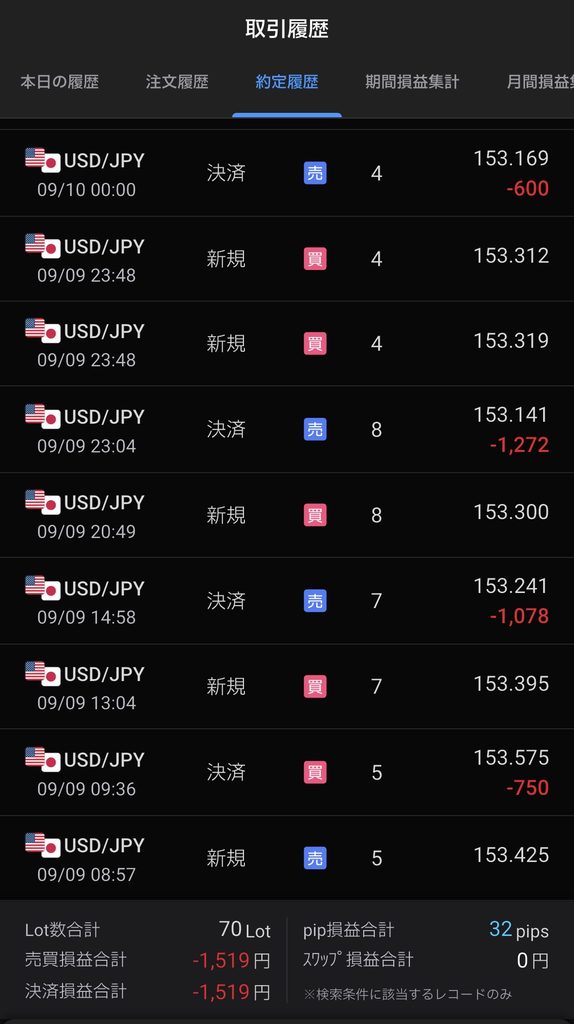Open the 月間損益 tab
This screenshot has width=574, height=1024.
point(540,82)
